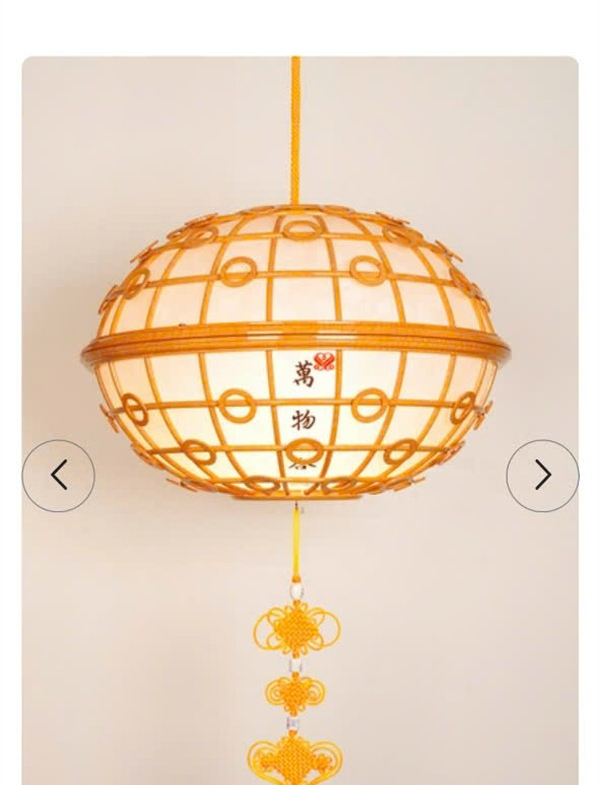Show the next product image
The image size is (600, 785).
point(542,476)
